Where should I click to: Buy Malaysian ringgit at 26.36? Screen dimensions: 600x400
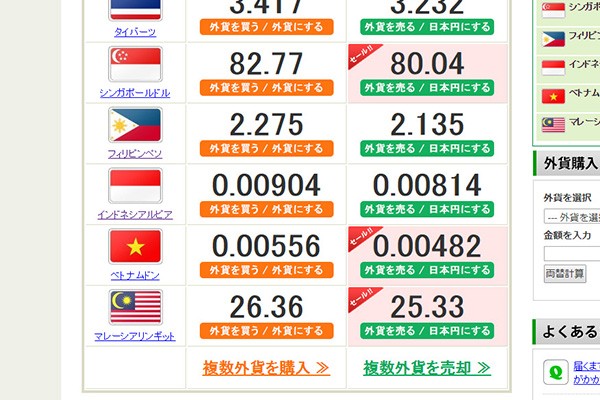coord(266,330)
